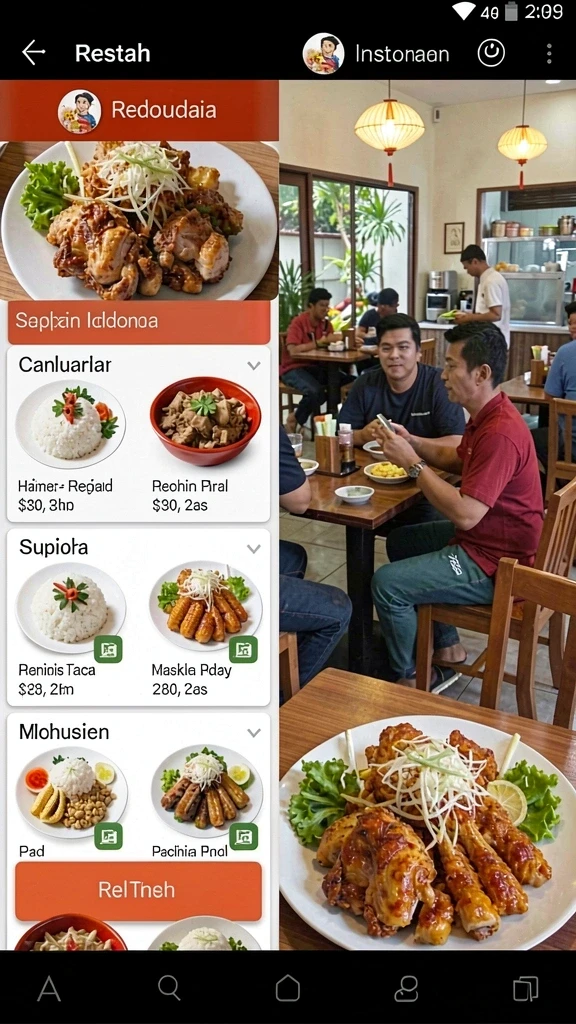Go to home in the bottom bar
The height and width of the screenshot is (1024, 576).
(x=288, y=988)
